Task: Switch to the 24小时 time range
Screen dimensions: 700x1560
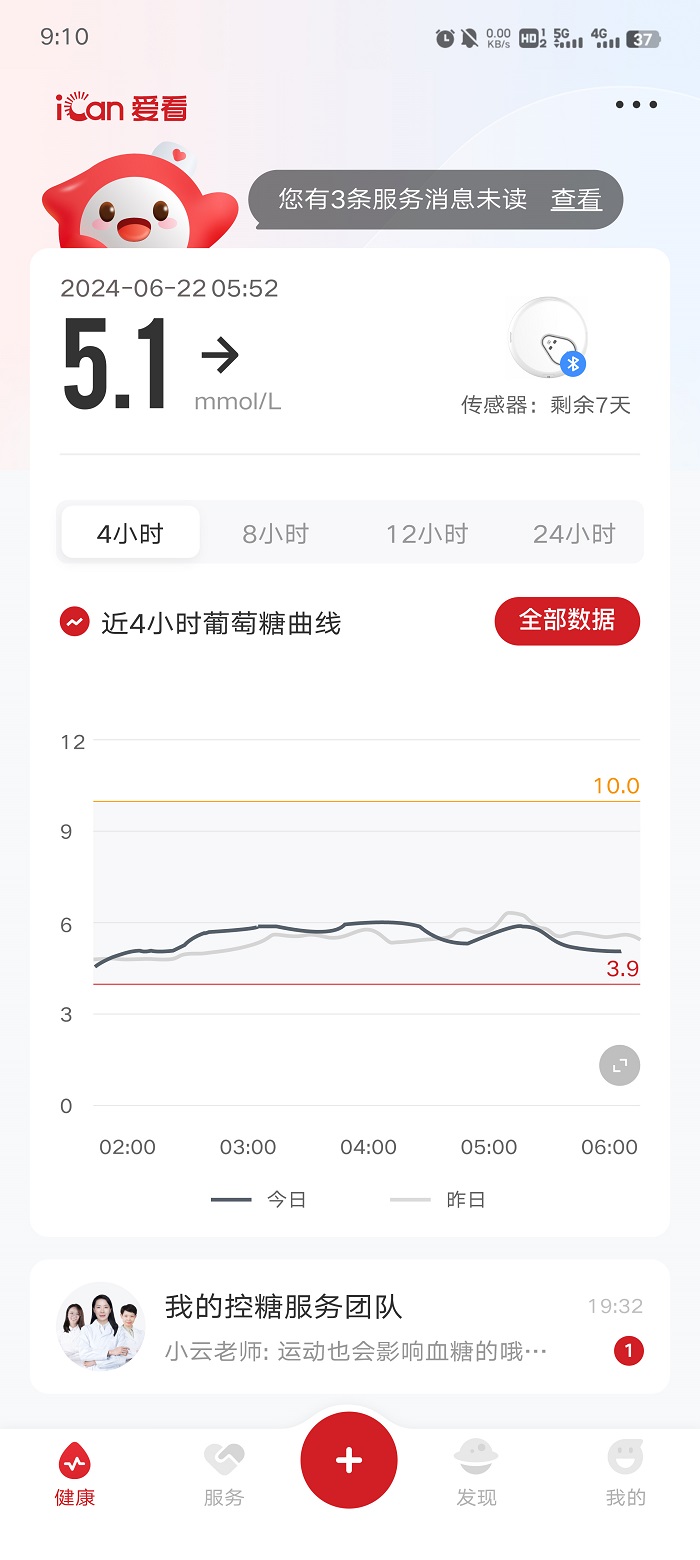Action: point(574,533)
